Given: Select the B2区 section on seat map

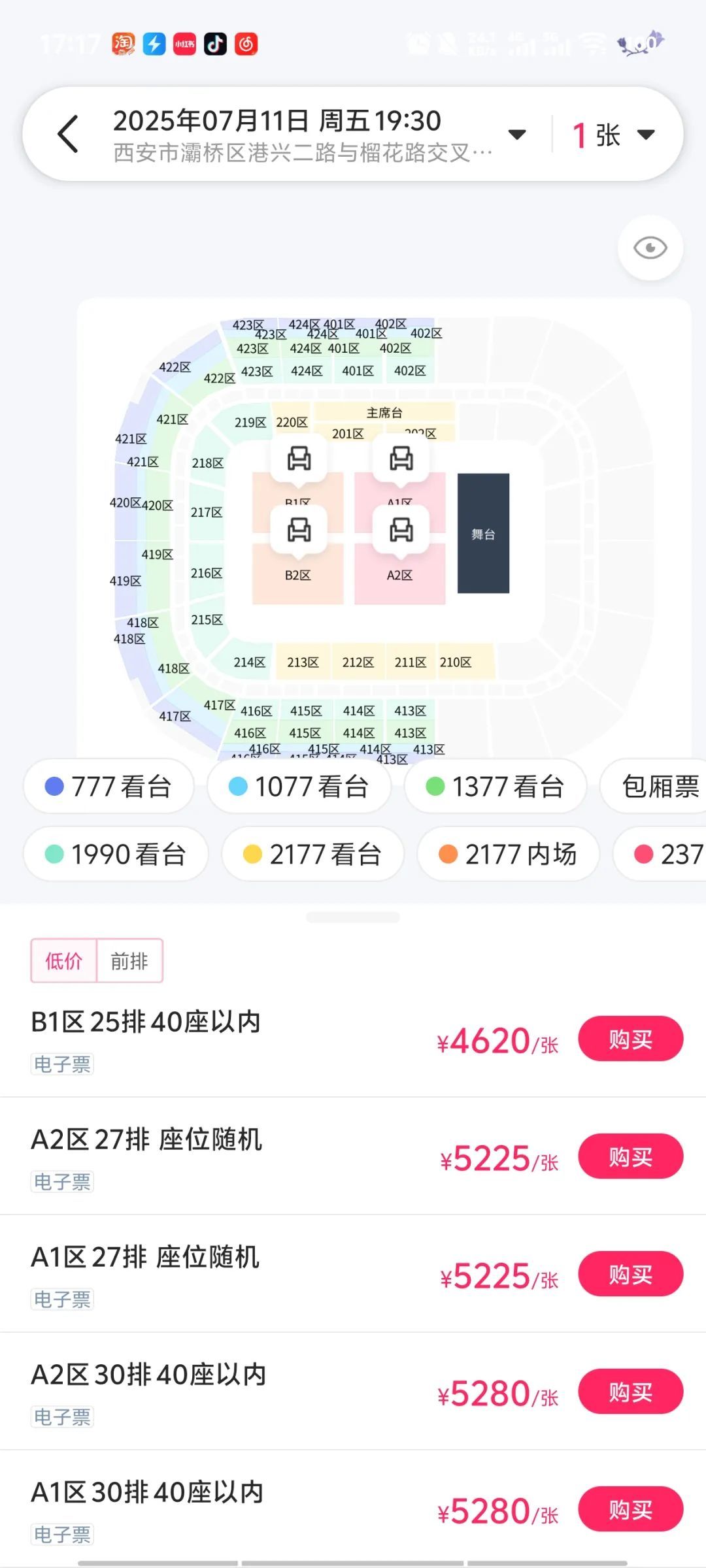Looking at the screenshot, I should (x=298, y=575).
